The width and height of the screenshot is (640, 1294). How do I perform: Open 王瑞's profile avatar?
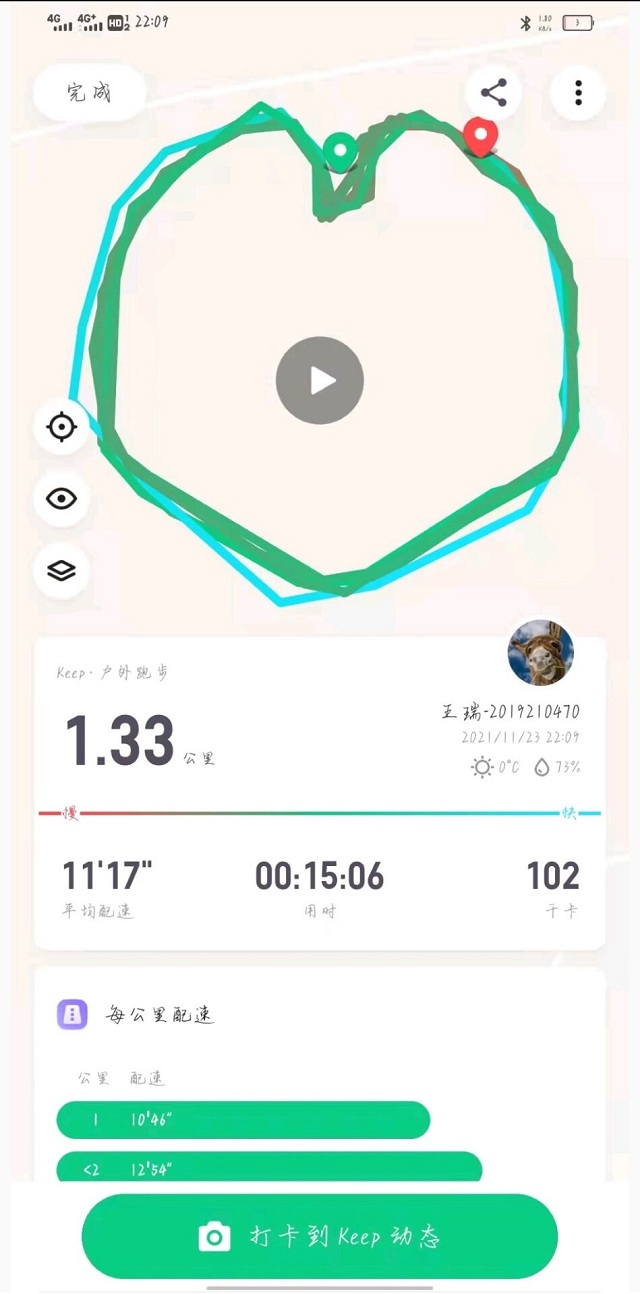pyautogui.click(x=541, y=652)
